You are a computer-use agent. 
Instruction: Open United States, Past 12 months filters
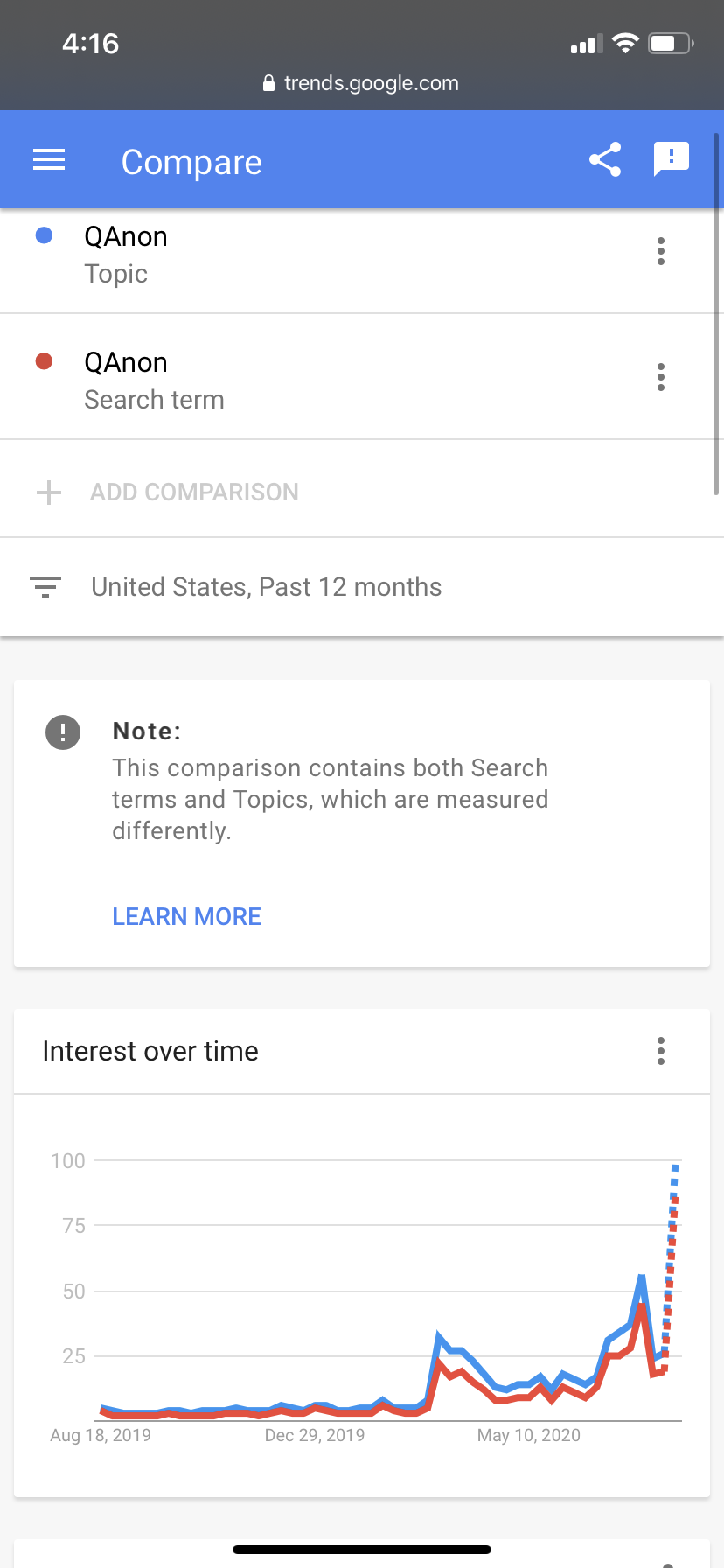[x=362, y=587]
